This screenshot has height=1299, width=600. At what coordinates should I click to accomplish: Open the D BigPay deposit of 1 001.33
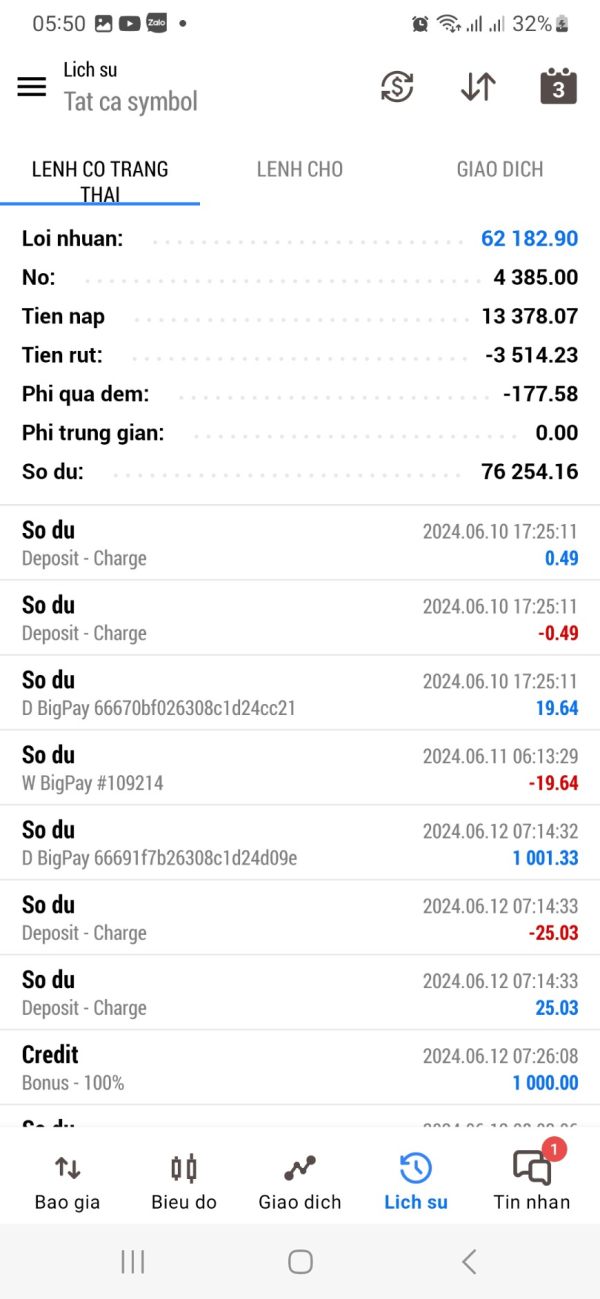click(300, 843)
